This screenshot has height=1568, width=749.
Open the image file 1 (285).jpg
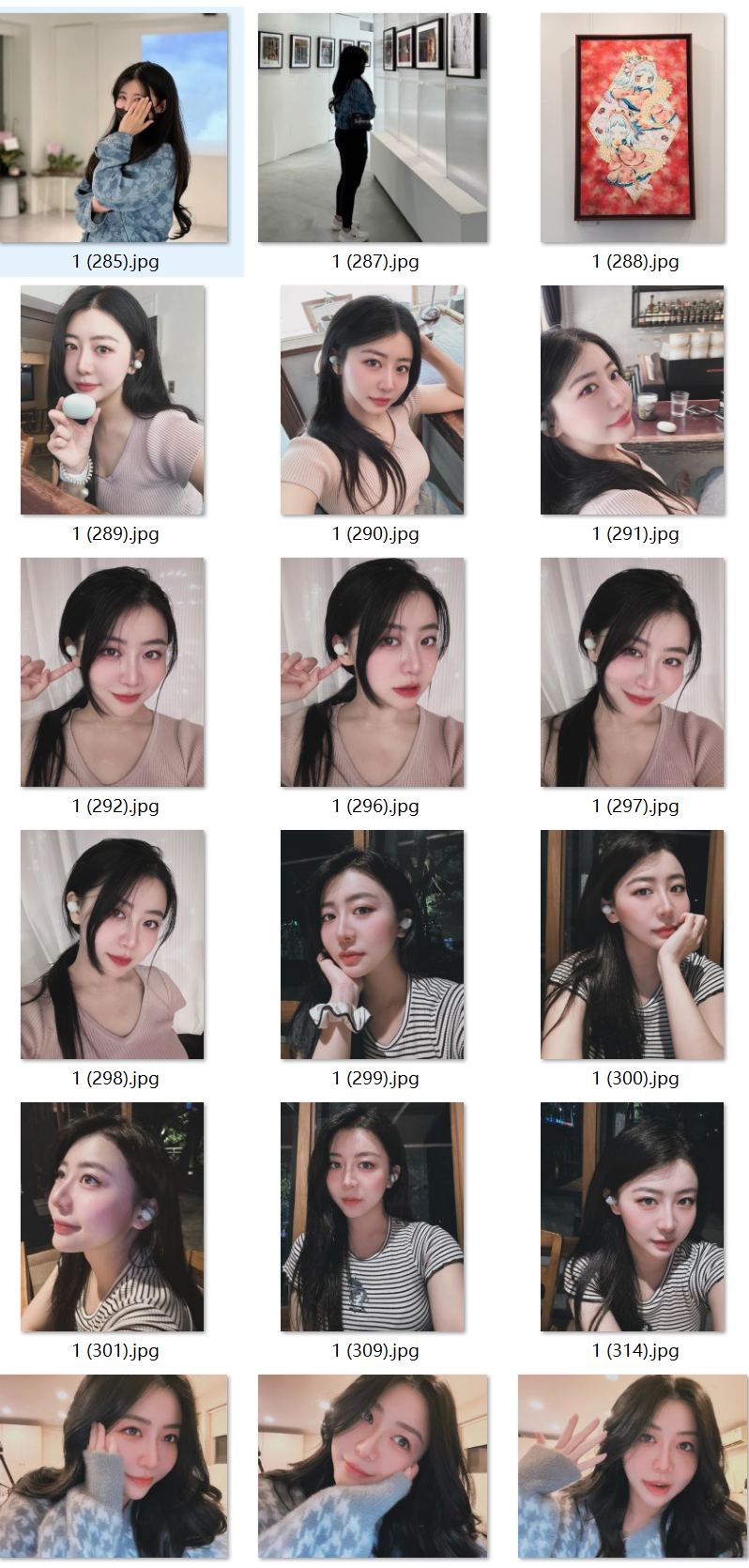pyautogui.click(x=115, y=129)
